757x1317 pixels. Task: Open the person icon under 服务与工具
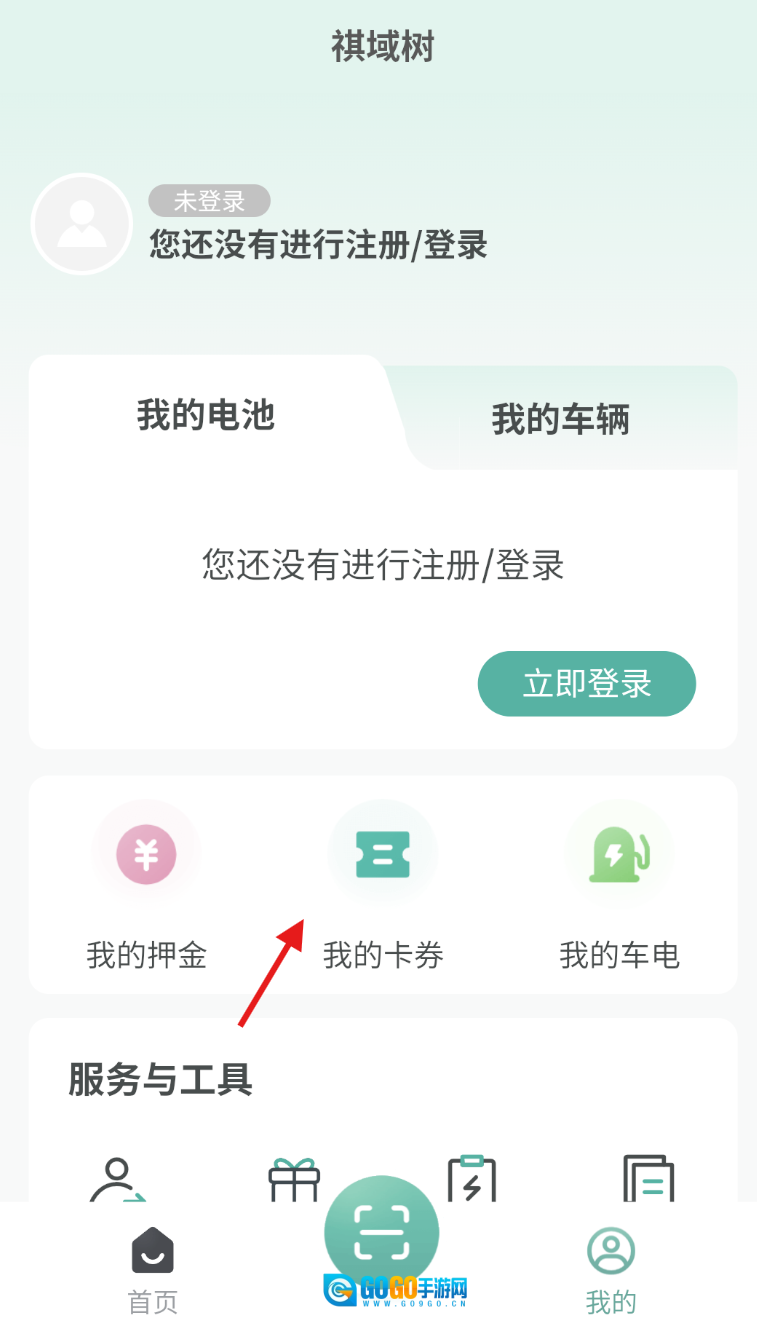click(x=118, y=1180)
